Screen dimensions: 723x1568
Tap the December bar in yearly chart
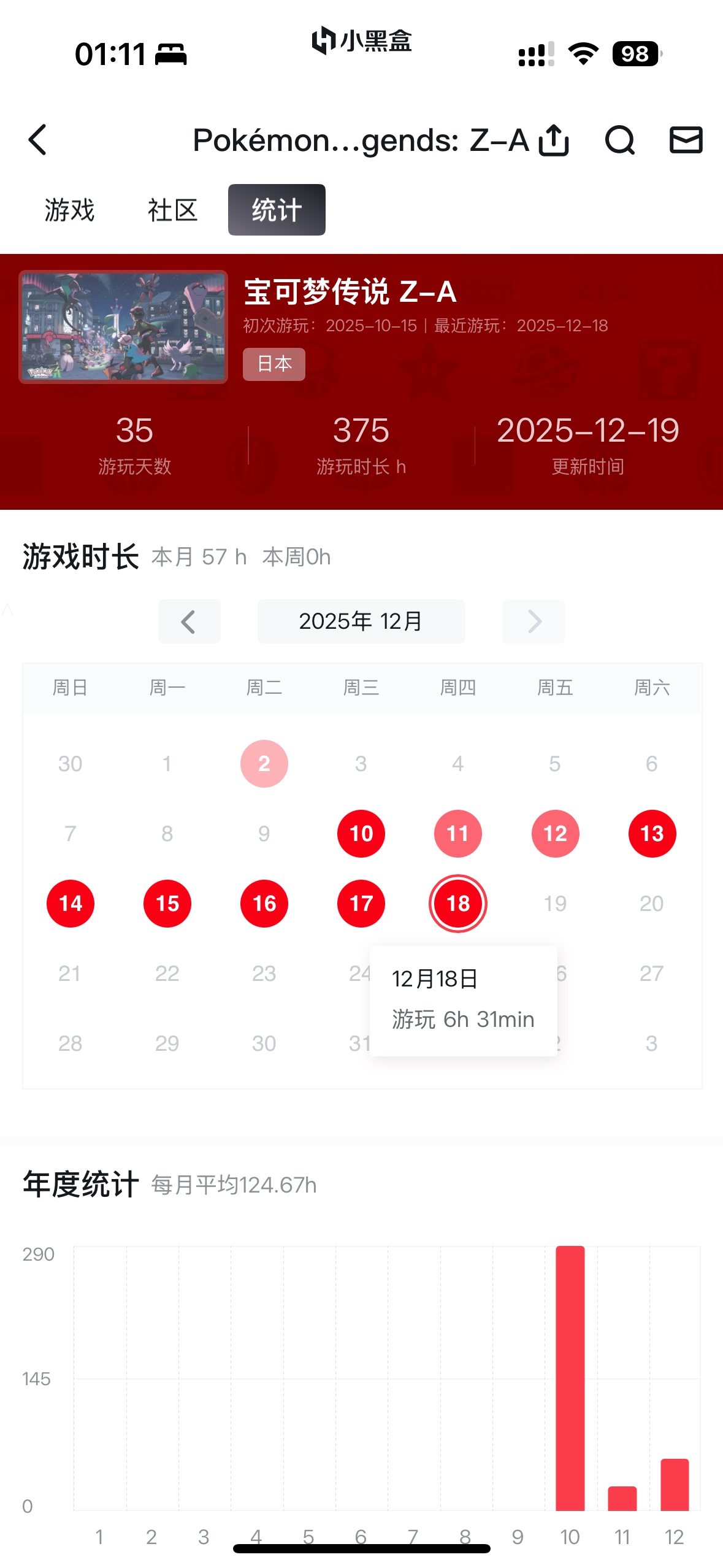674,1485
